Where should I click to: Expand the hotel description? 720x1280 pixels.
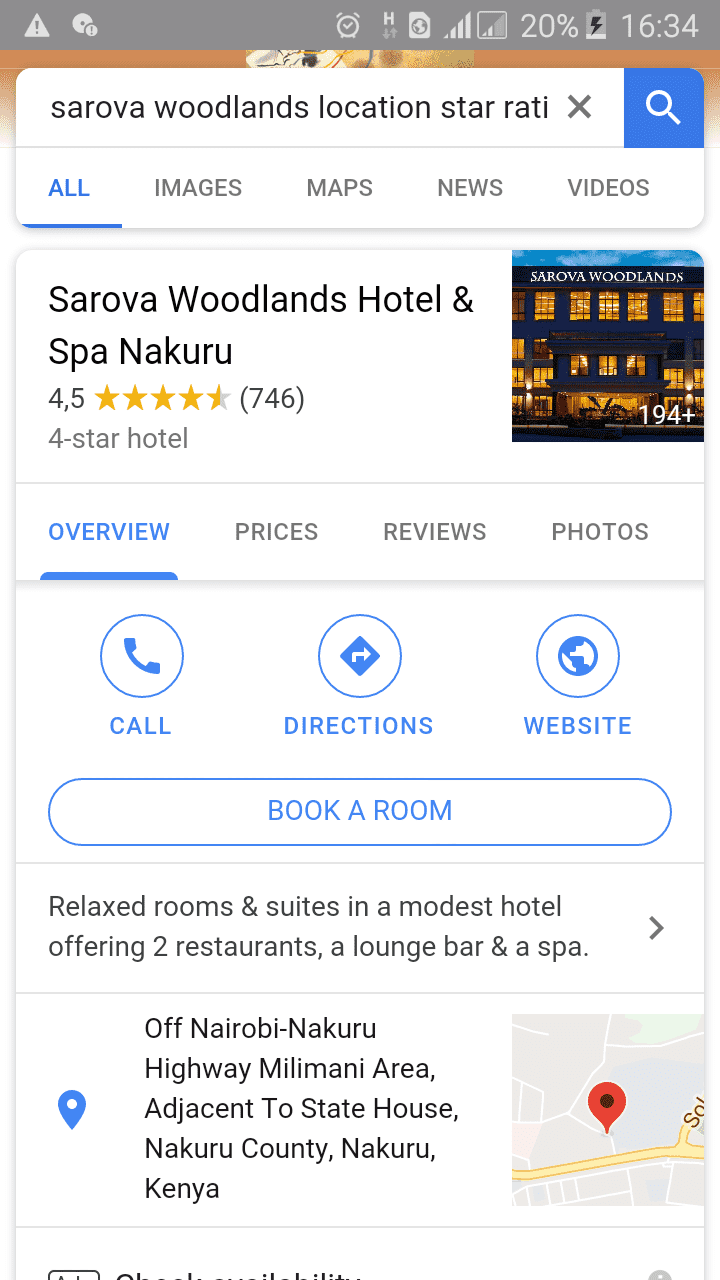pos(360,928)
